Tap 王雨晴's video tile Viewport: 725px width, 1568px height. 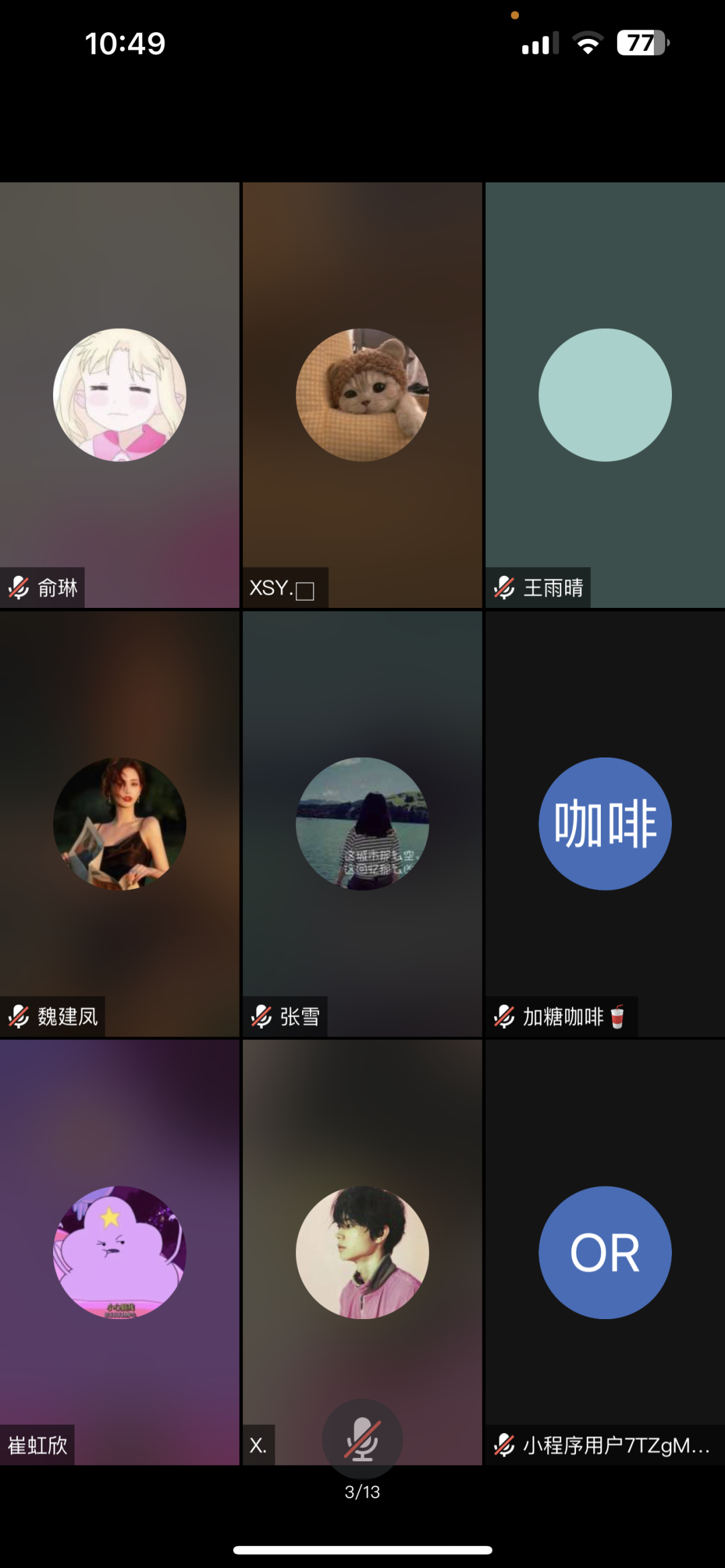(x=605, y=395)
